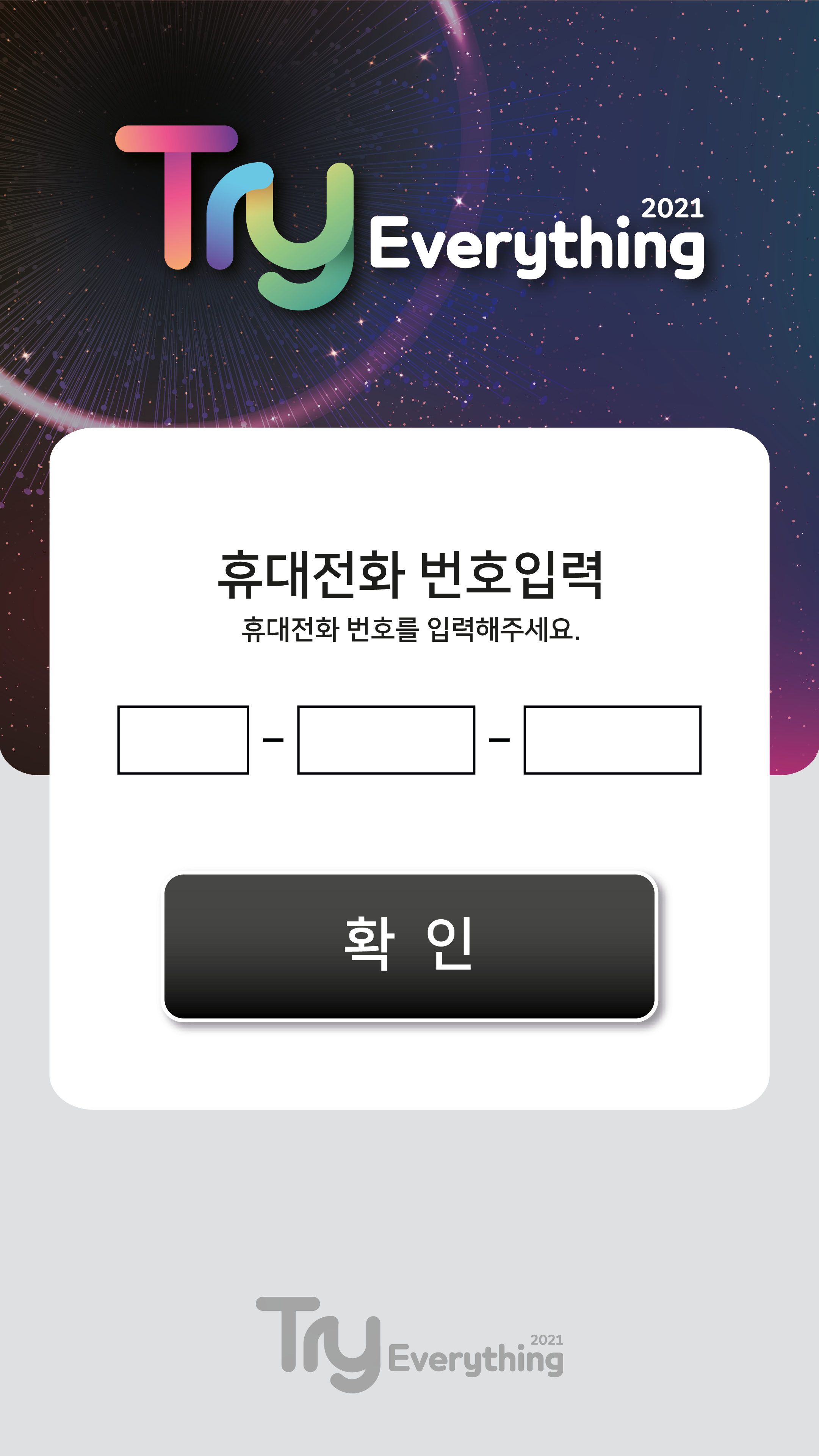
Task: Confirm with the 확인 button
Action: 409,946
